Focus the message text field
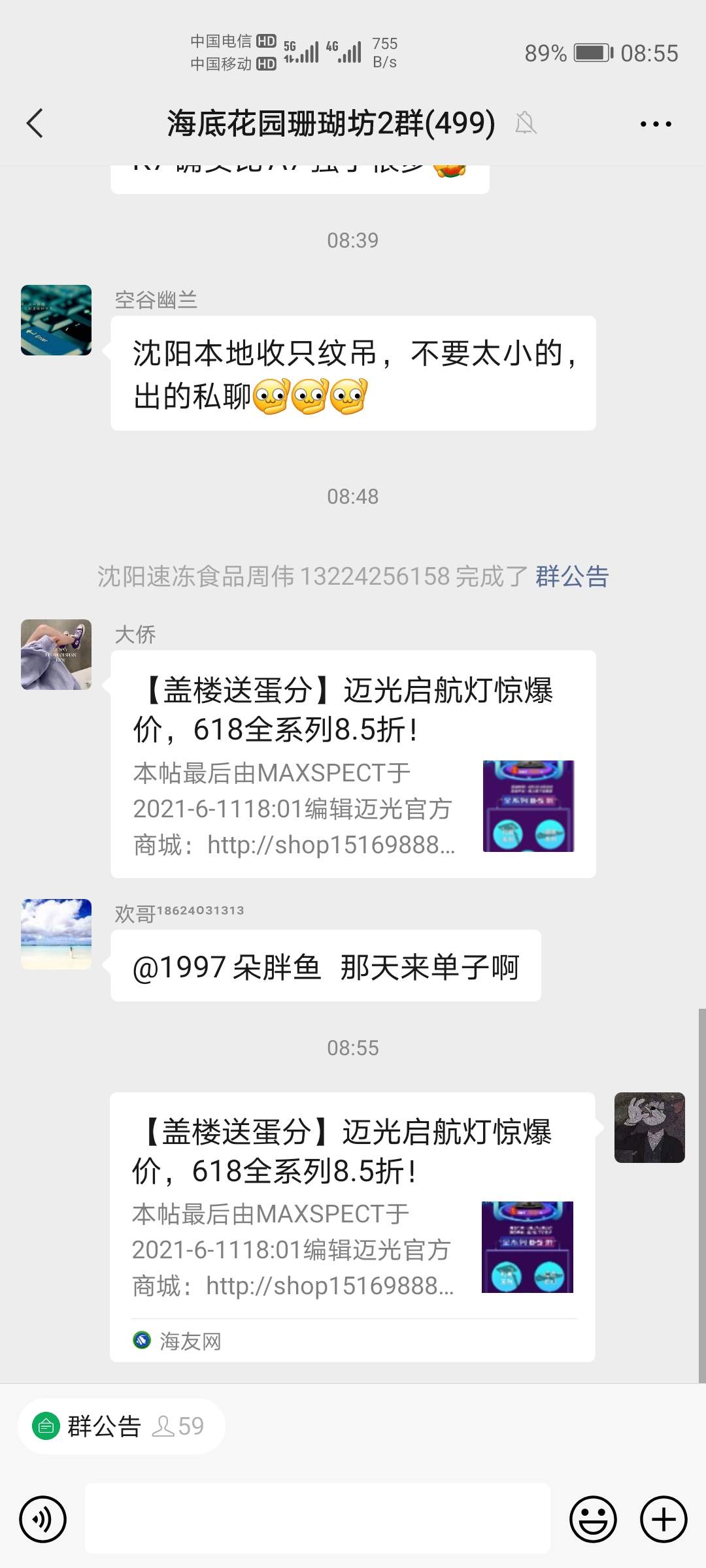Screen dimensions: 706x1568 tap(318, 1519)
